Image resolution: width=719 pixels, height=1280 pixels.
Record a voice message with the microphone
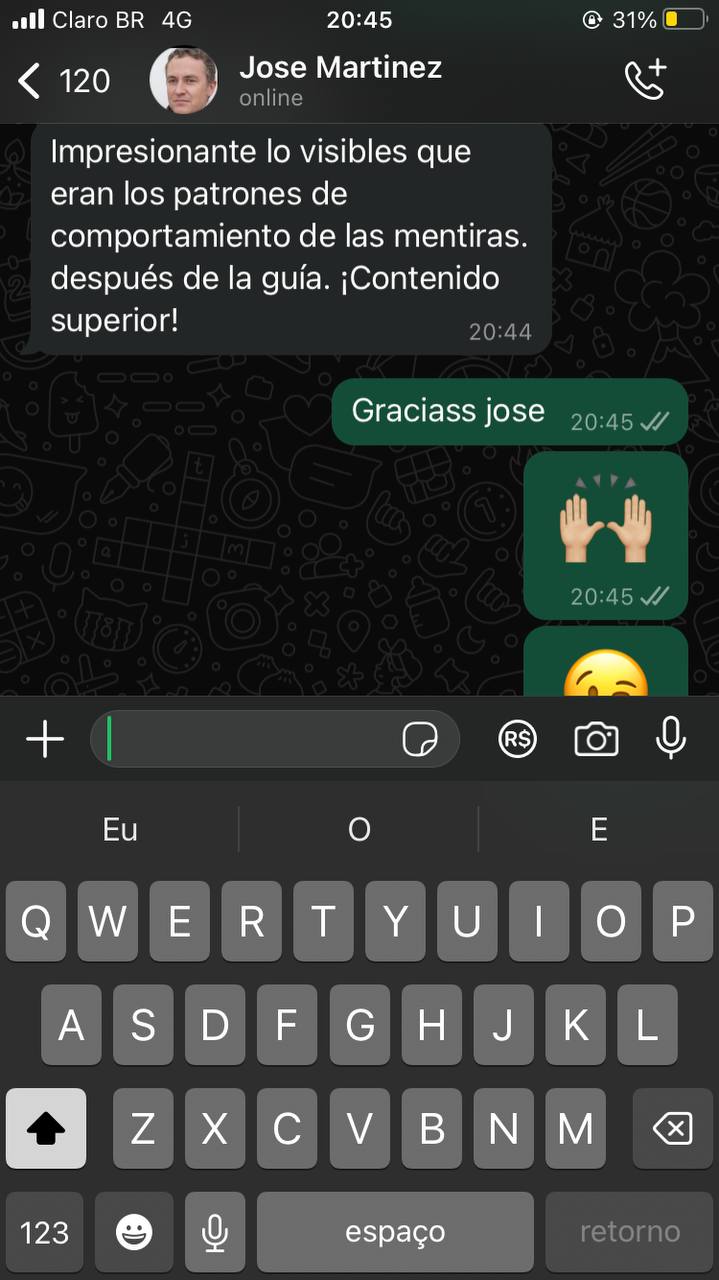pos(671,740)
